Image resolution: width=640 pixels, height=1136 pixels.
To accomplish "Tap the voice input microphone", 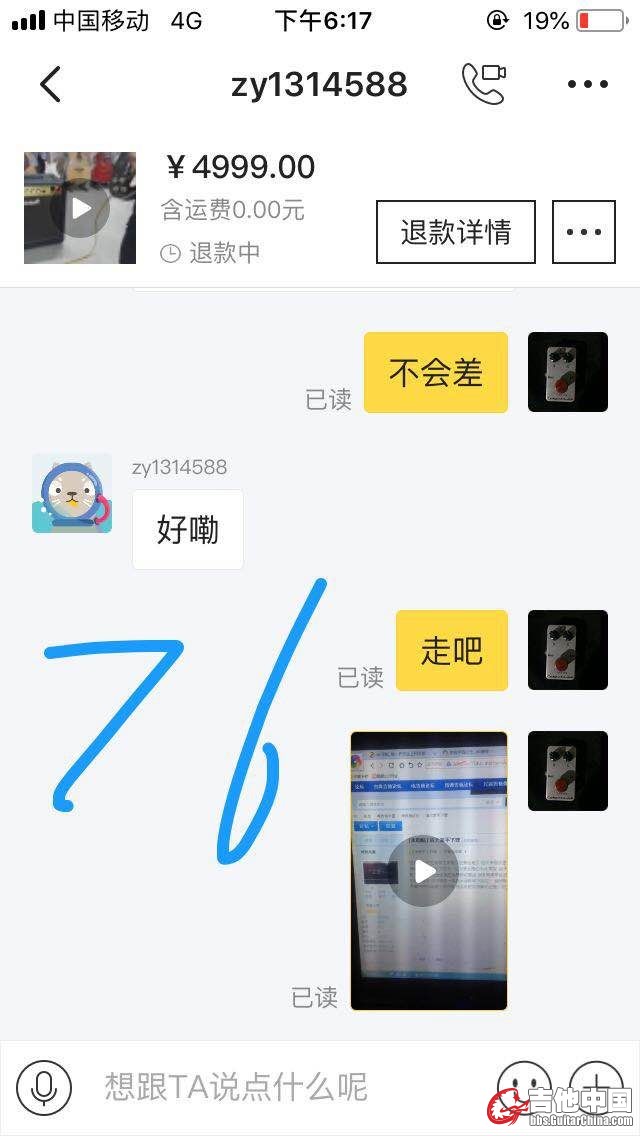I will [43, 1087].
